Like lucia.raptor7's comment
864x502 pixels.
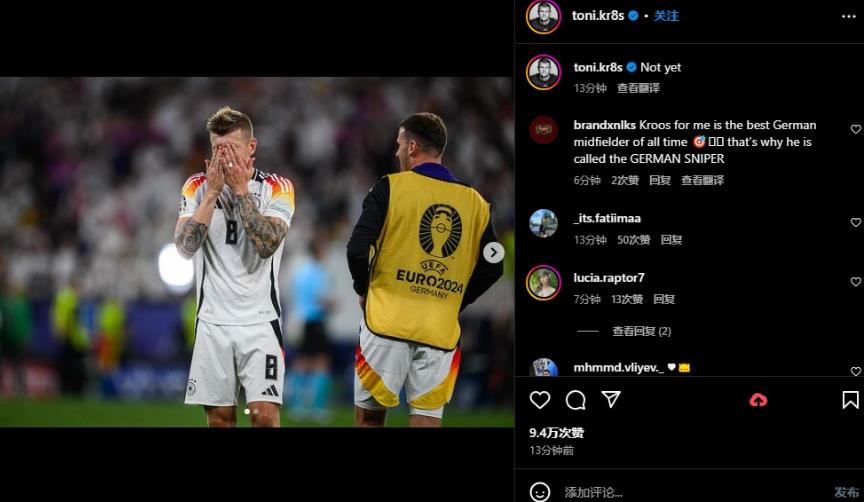click(x=855, y=282)
